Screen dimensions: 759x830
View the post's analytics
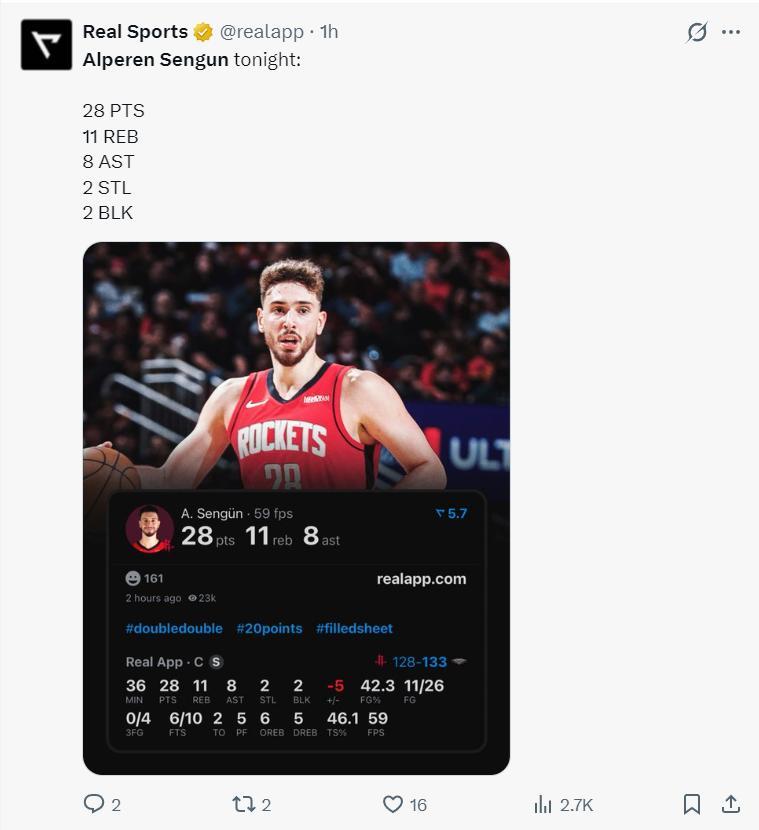544,804
